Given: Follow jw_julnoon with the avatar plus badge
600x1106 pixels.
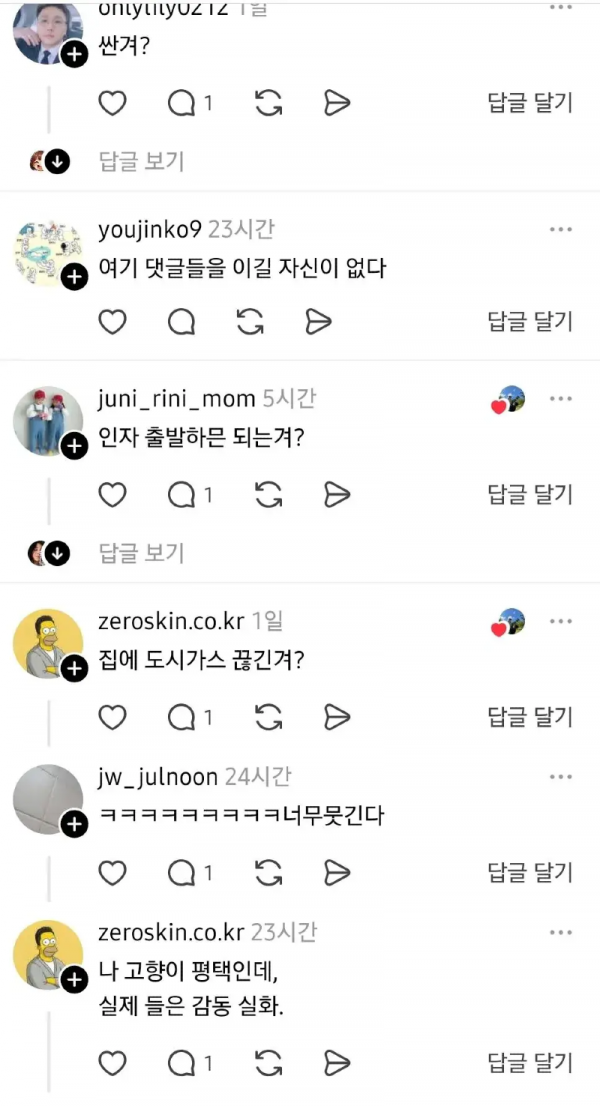Looking at the screenshot, I should (x=74, y=824).
